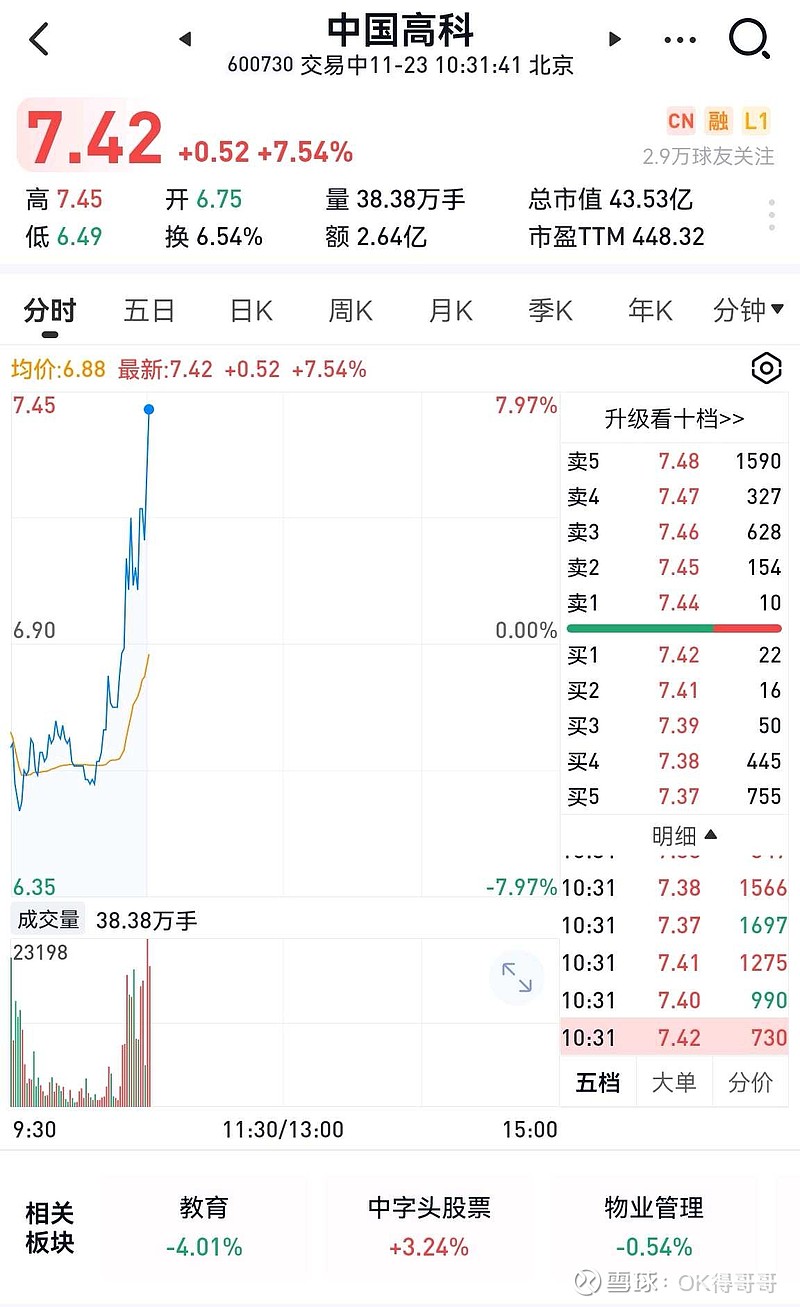This screenshot has height=1307, width=800.
Task: Switch to the 五日 chart tab
Action: point(149,311)
